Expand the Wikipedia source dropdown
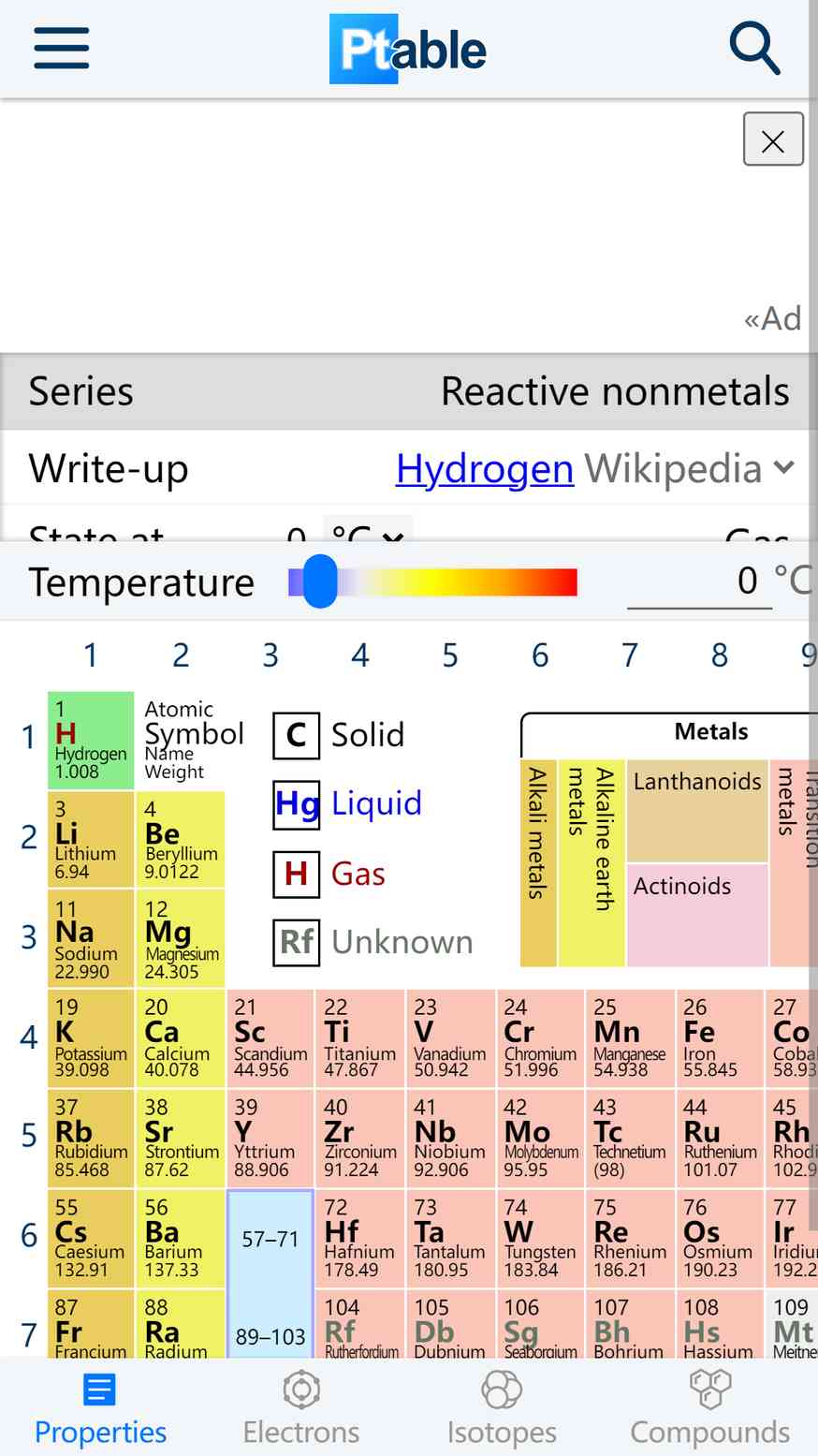 click(690, 468)
